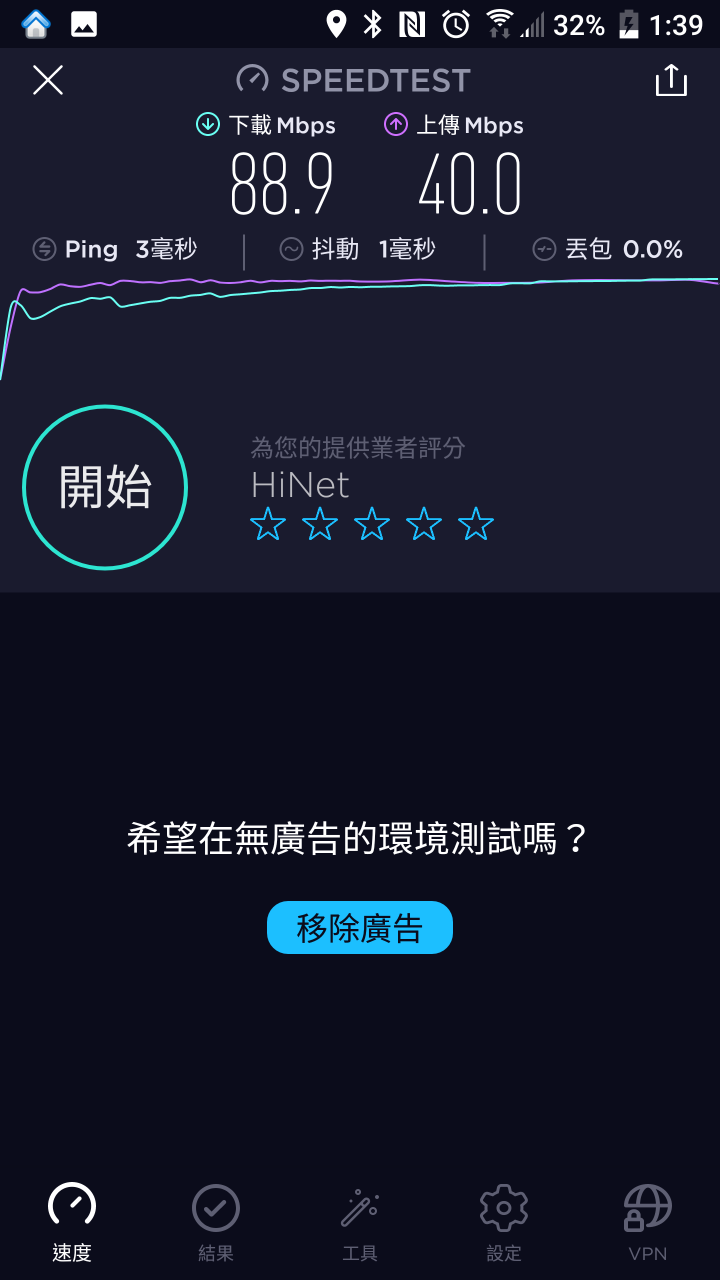
Task: Go to the 工具 tab
Action: (x=360, y=1222)
